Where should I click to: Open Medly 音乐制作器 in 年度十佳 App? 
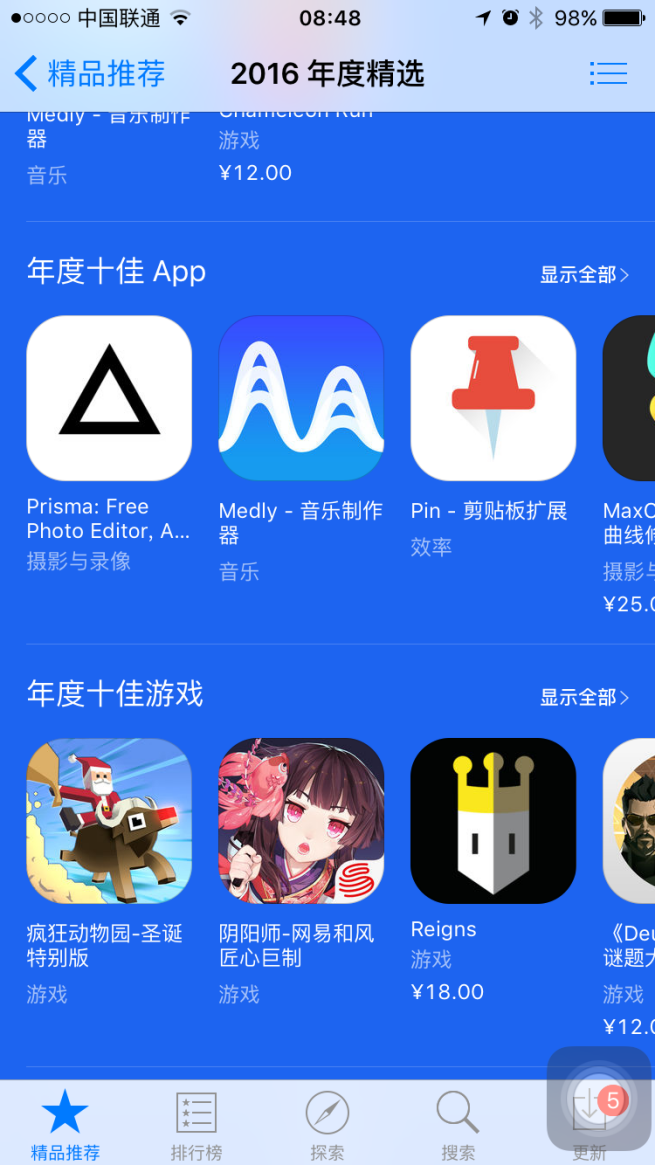[301, 398]
